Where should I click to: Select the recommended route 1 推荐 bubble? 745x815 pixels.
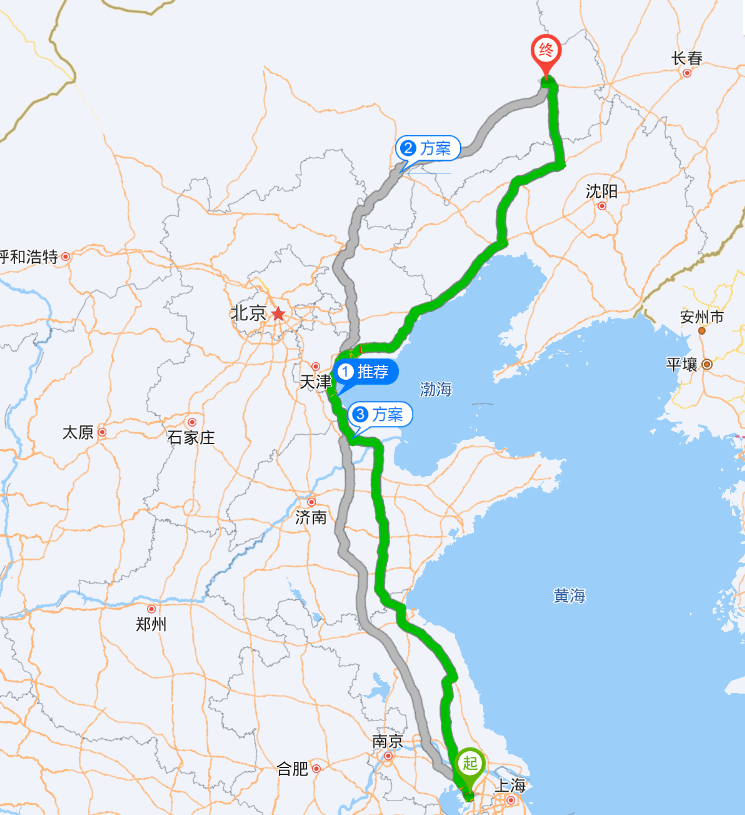(x=367, y=372)
